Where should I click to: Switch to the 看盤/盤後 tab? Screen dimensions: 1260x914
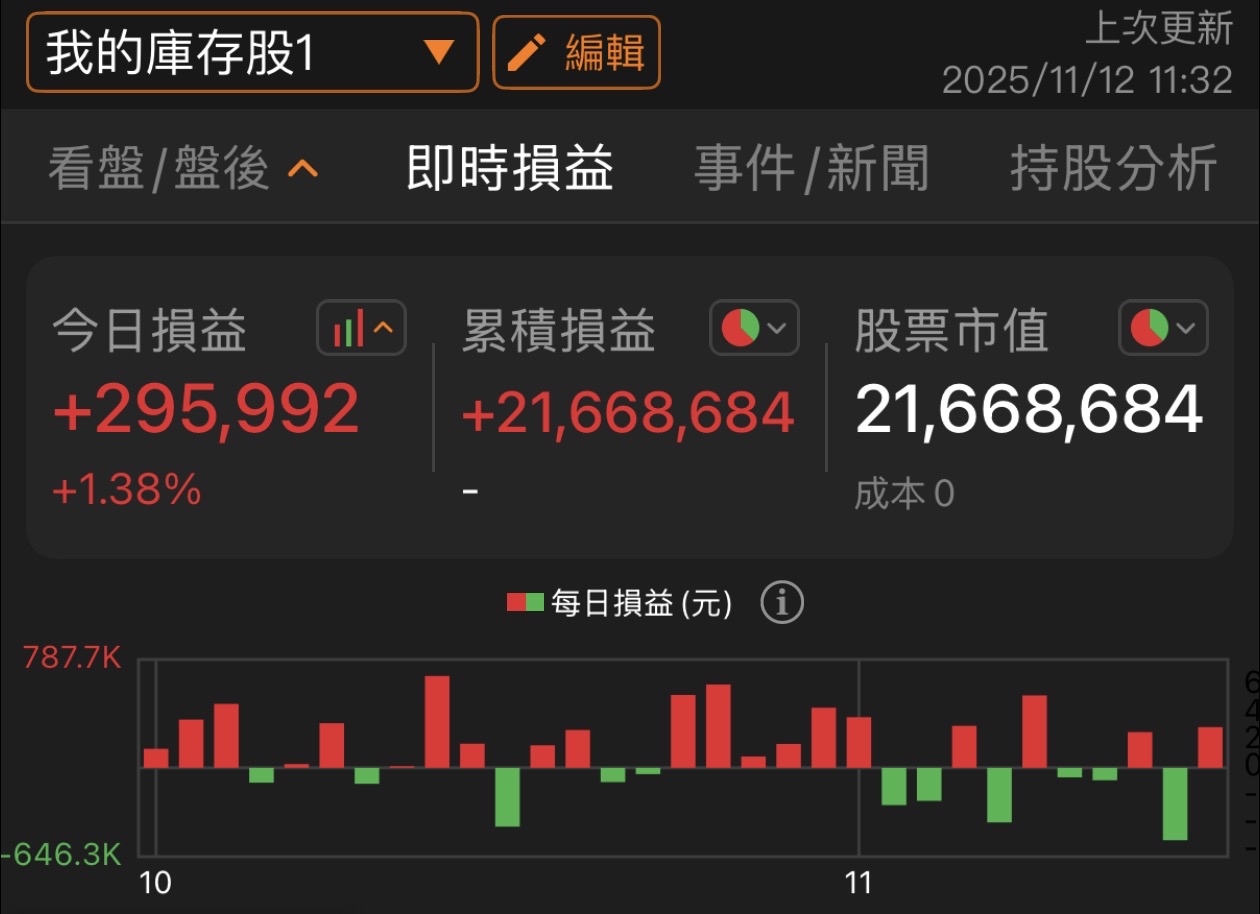pos(183,168)
